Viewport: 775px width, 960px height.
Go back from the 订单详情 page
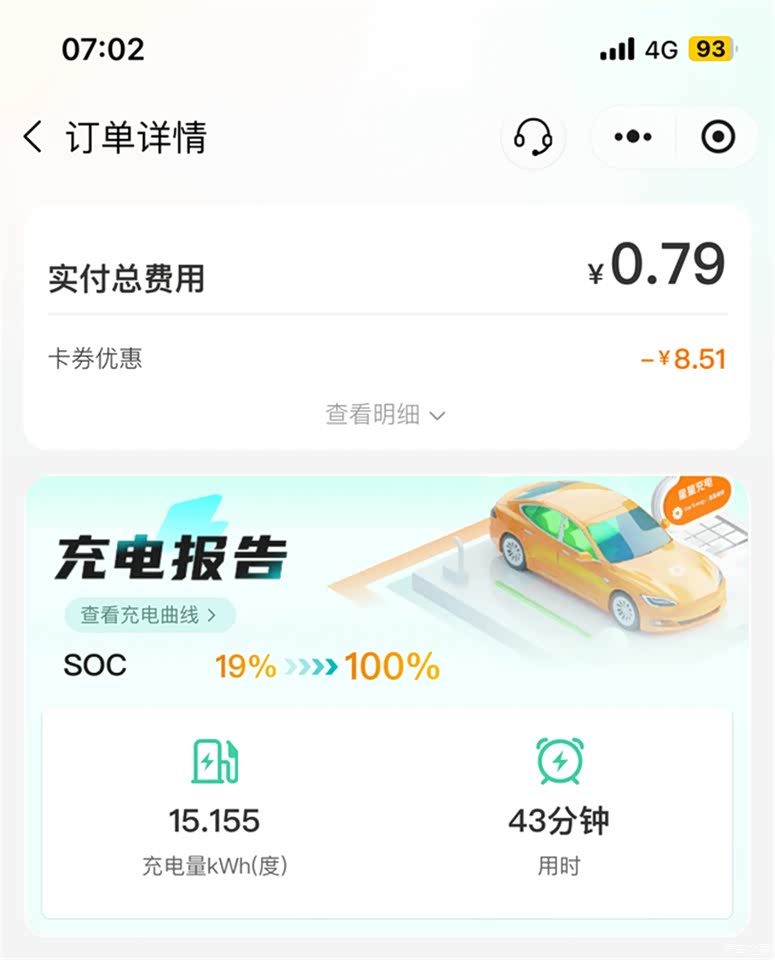point(33,137)
